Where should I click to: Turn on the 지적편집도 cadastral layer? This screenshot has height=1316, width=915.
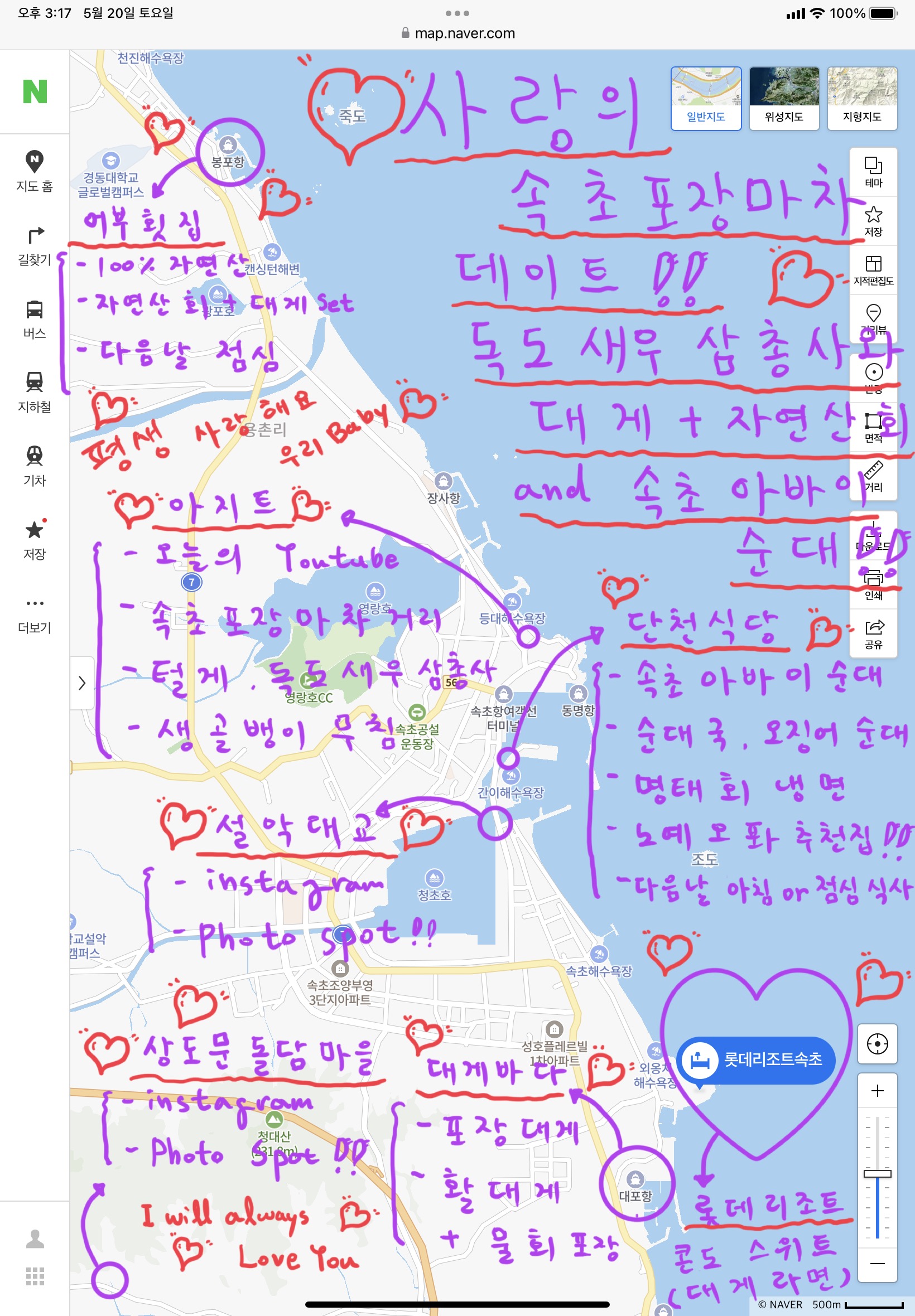[x=873, y=270]
